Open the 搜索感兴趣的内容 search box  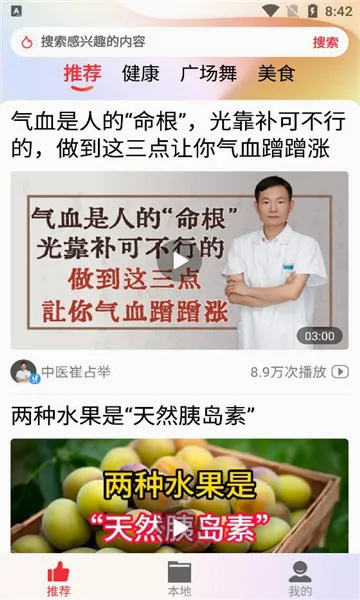click(161, 42)
